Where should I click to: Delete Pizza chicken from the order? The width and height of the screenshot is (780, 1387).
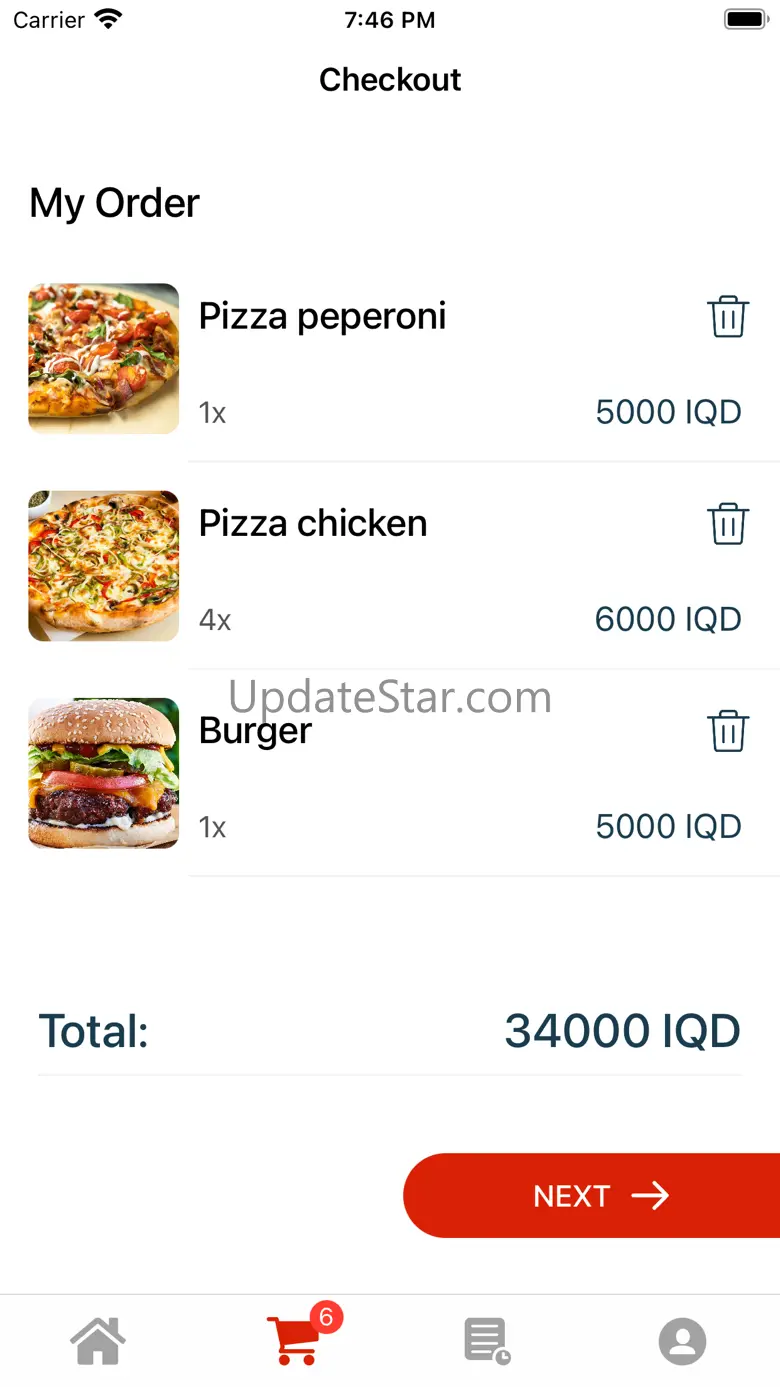pyautogui.click(x=728, y=524)
